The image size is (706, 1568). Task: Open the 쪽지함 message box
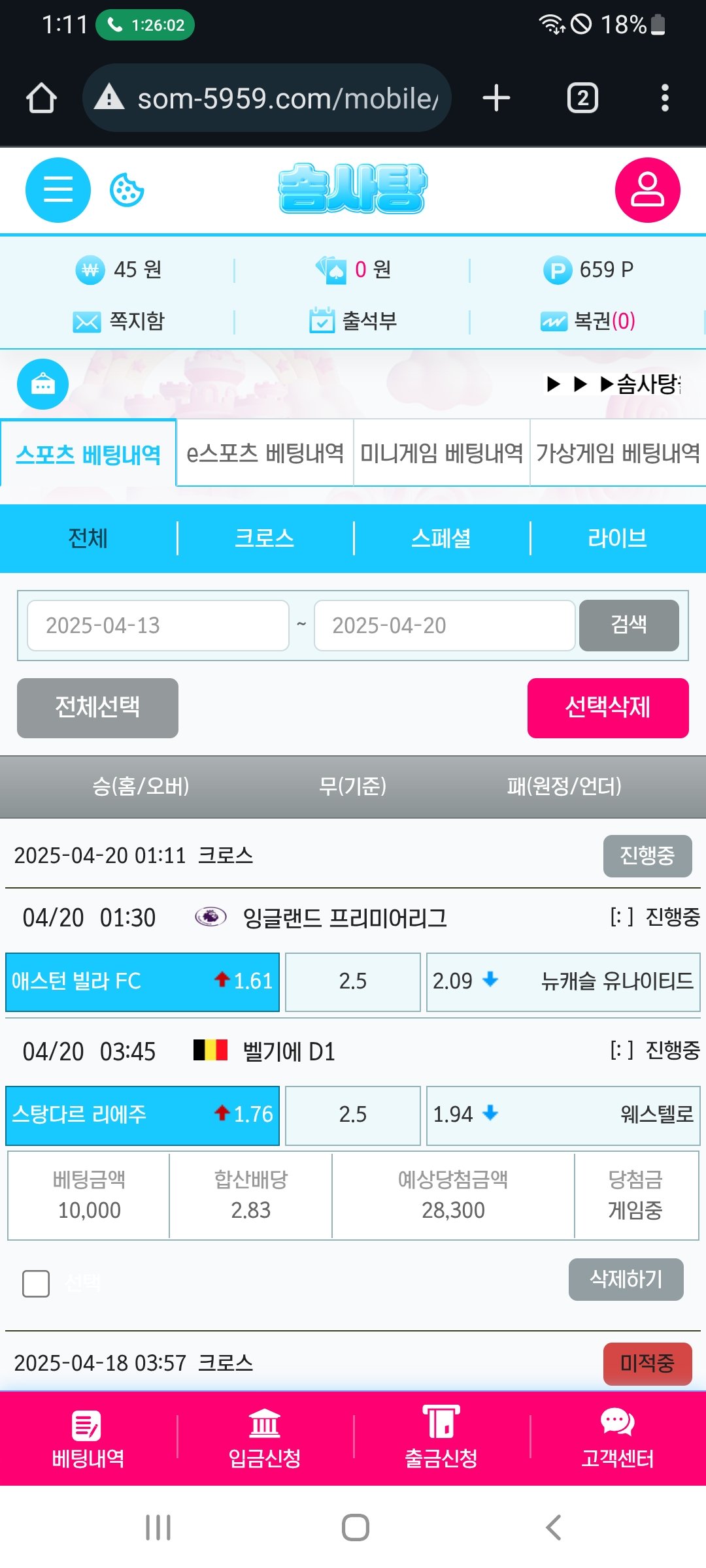(x=119, y=321)
